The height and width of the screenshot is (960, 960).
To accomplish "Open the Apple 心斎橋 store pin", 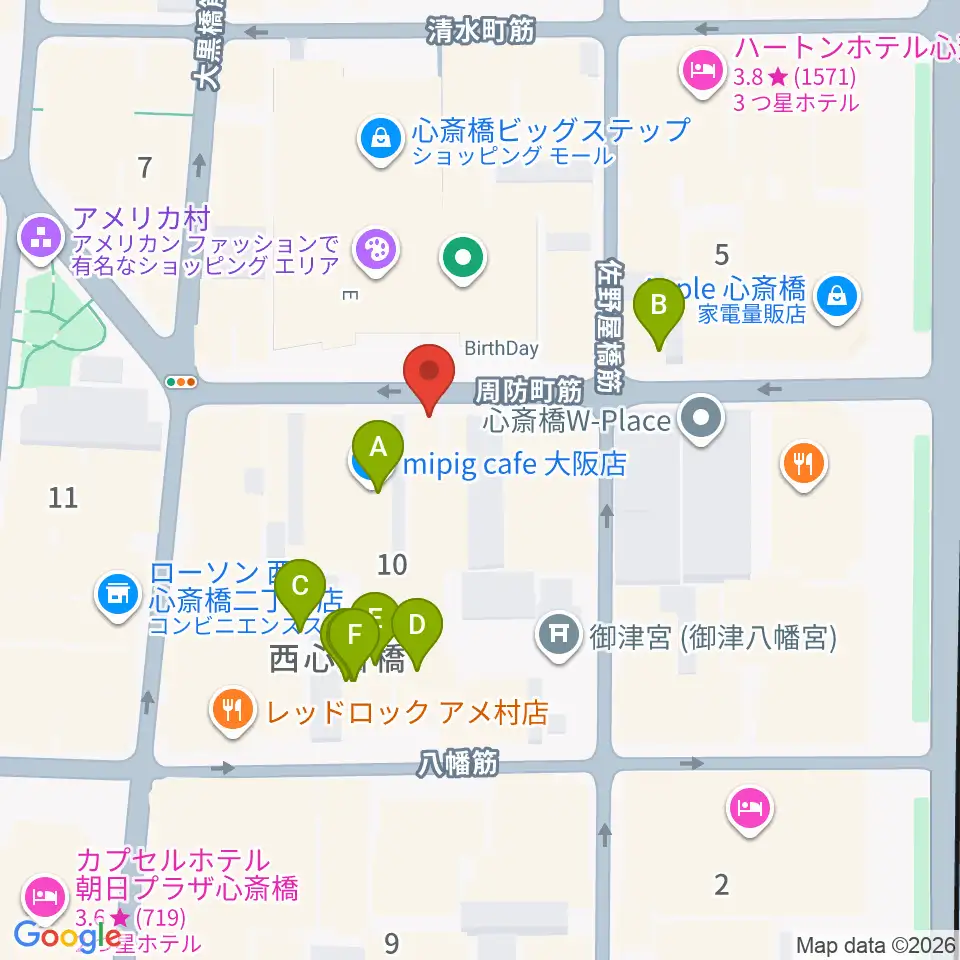I will (x=836, y=299).
